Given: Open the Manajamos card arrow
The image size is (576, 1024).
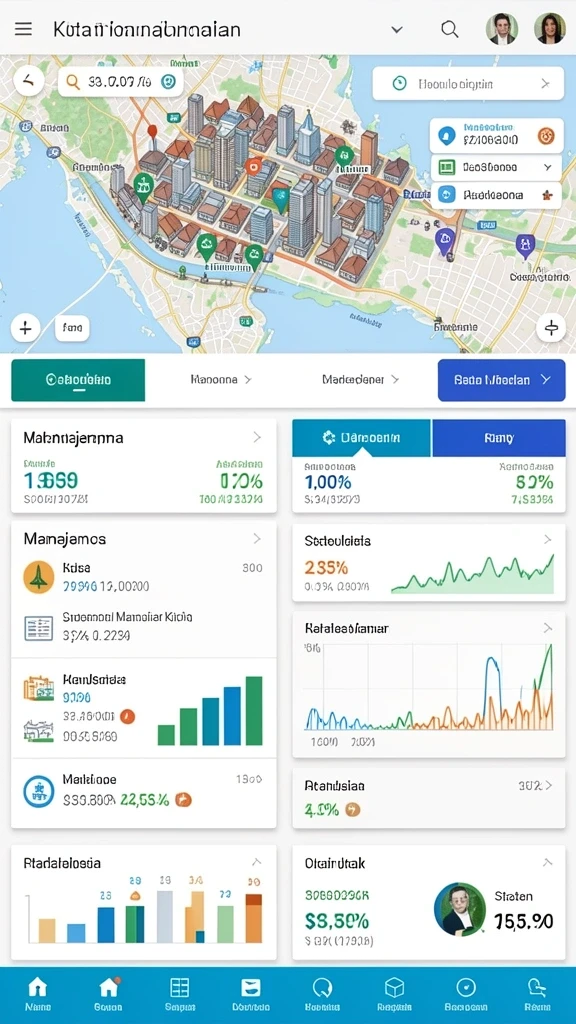Looking at the screenshot, I should [257, 538].
